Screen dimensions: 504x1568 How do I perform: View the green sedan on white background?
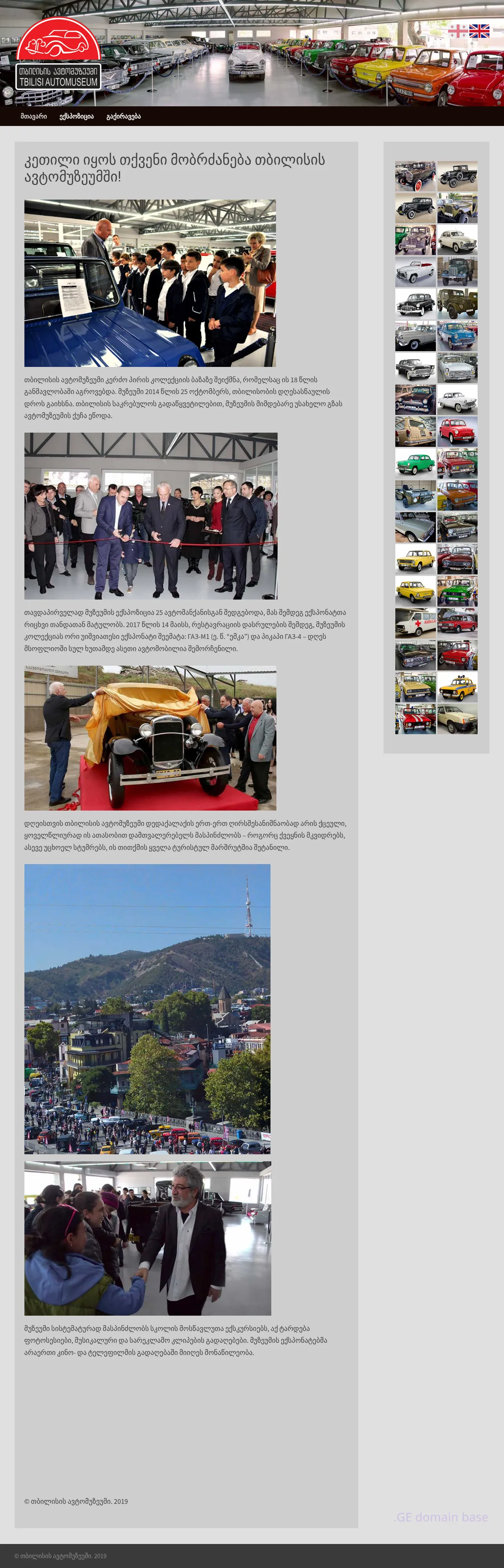[415, 463]
